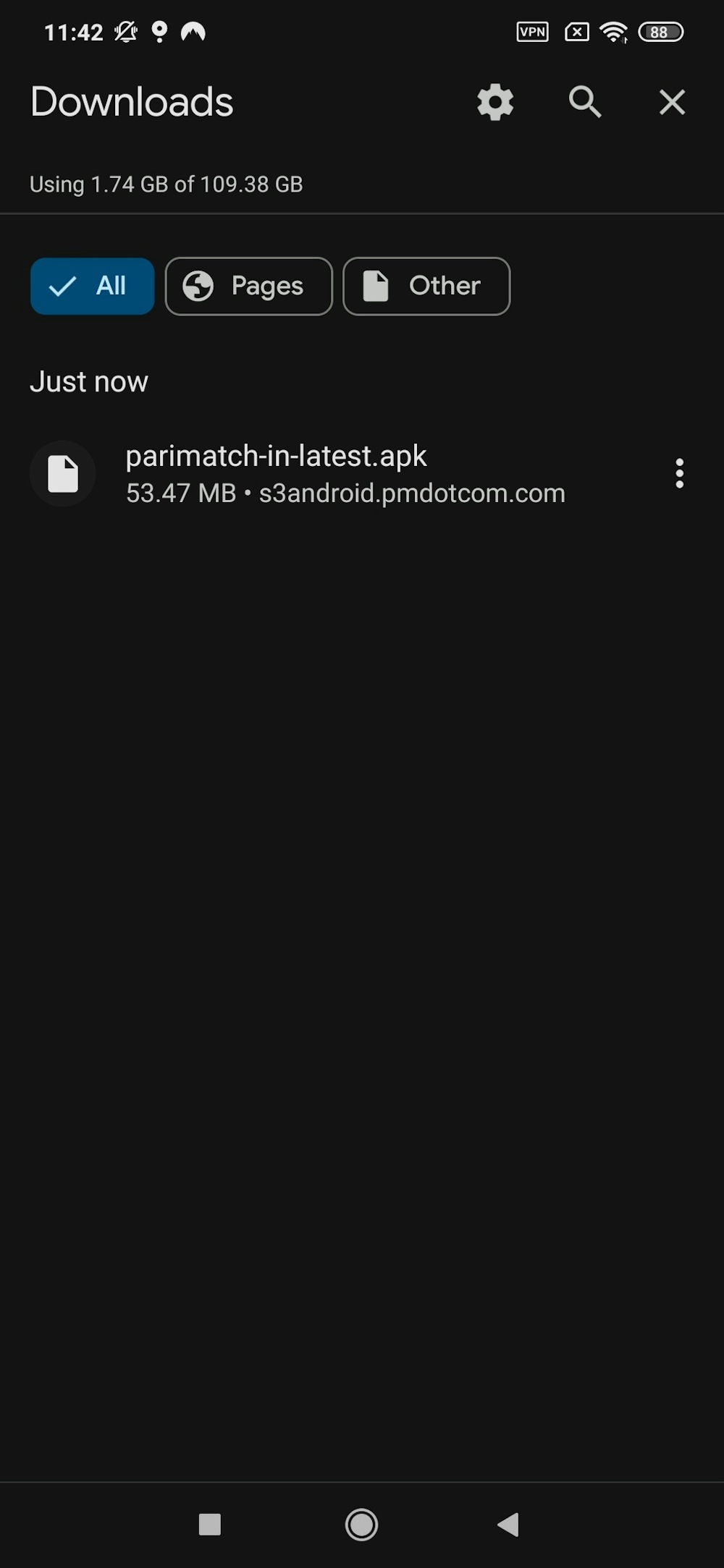The height and width of the screenshot is (1568, 724).
Task: Open the three-dot menu for parimatch-in-latest.apk
Action: click(x=680, y=473)
